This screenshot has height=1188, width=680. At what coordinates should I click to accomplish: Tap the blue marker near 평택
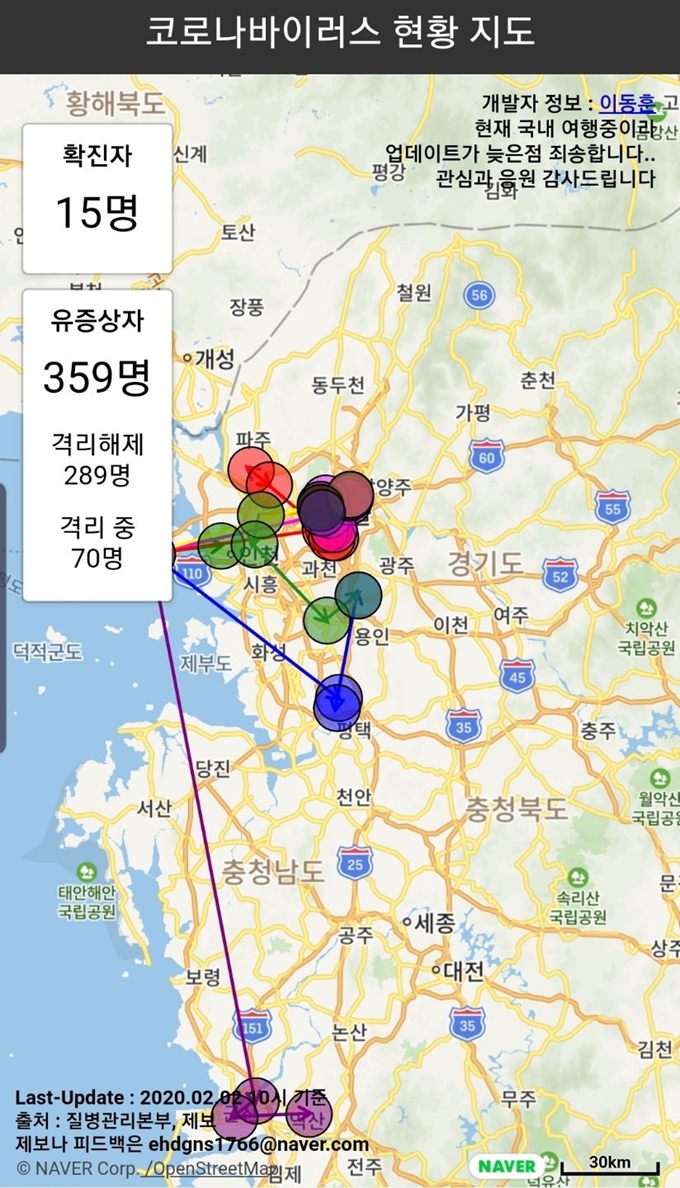point(338,702)
